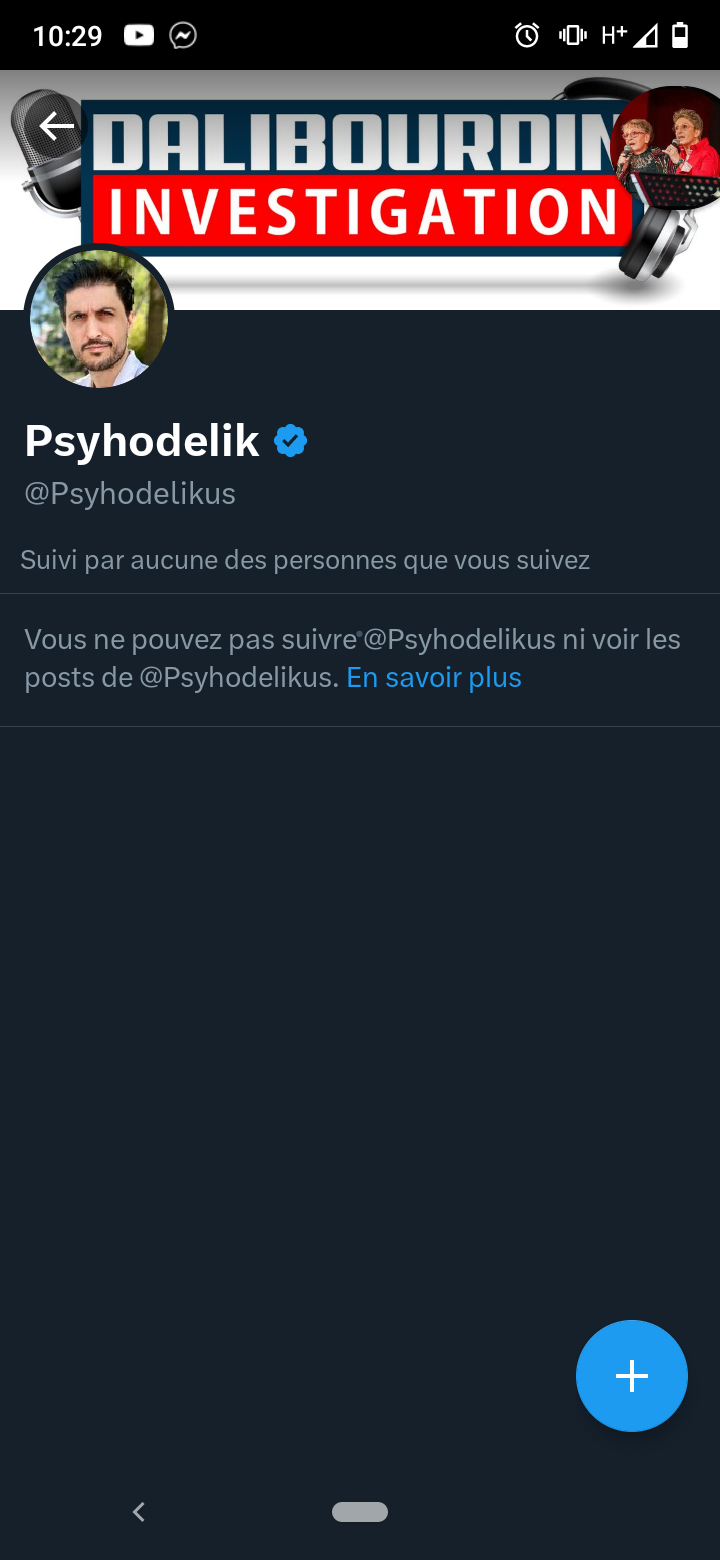
Task: Go back using the arrow on the banner
Action: pyautogui.click(x=57, y=125)
